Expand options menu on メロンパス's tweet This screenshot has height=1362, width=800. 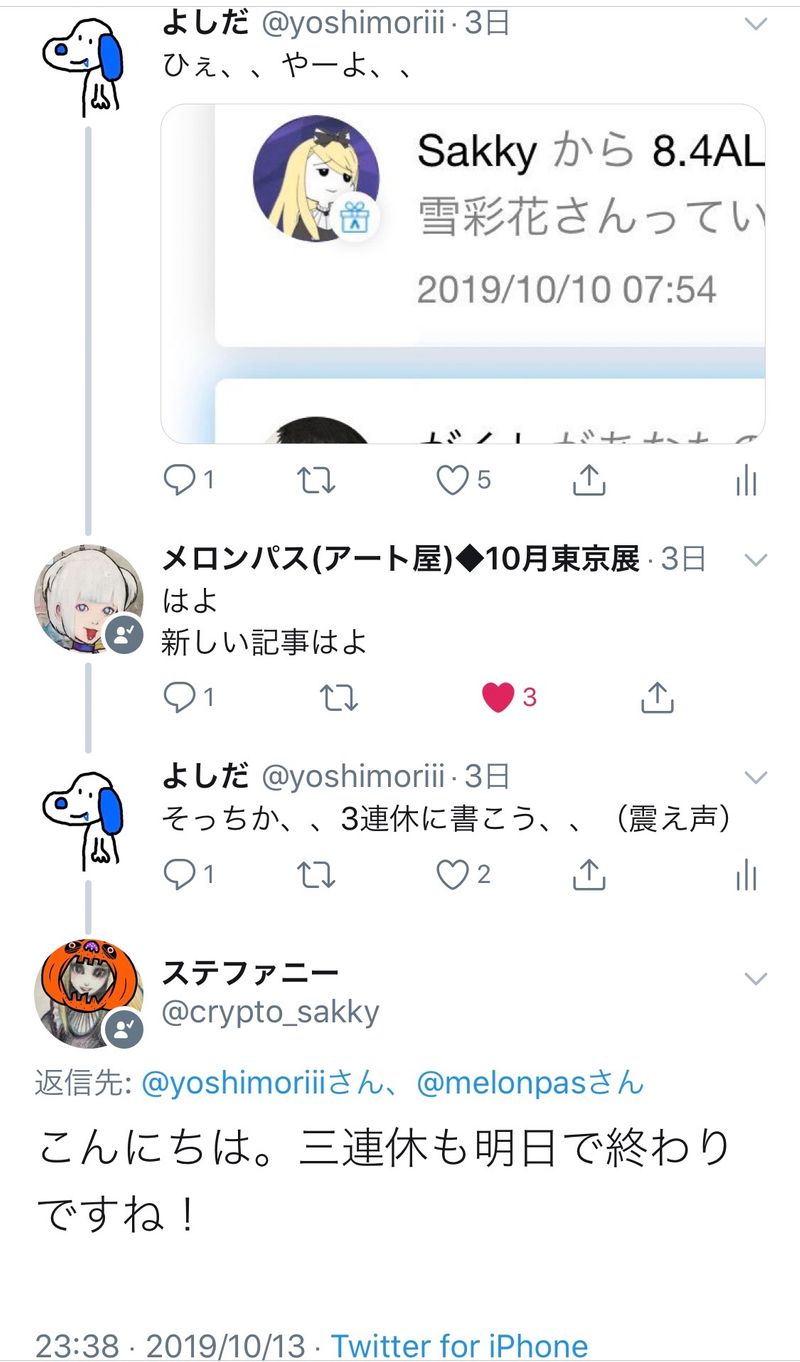pyautogui.click(x=757, y=560)
